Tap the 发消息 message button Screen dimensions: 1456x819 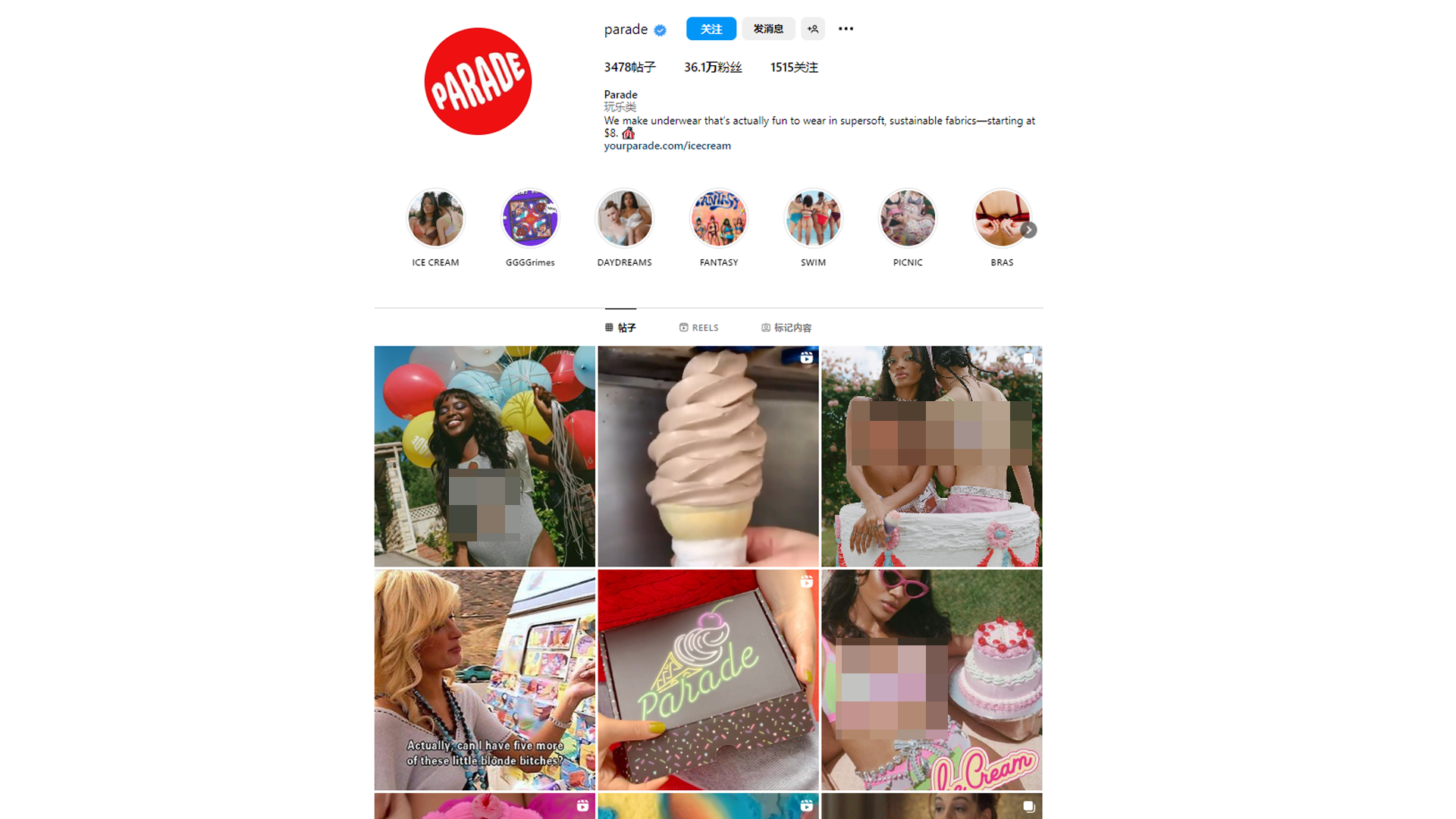click(768, 29)
